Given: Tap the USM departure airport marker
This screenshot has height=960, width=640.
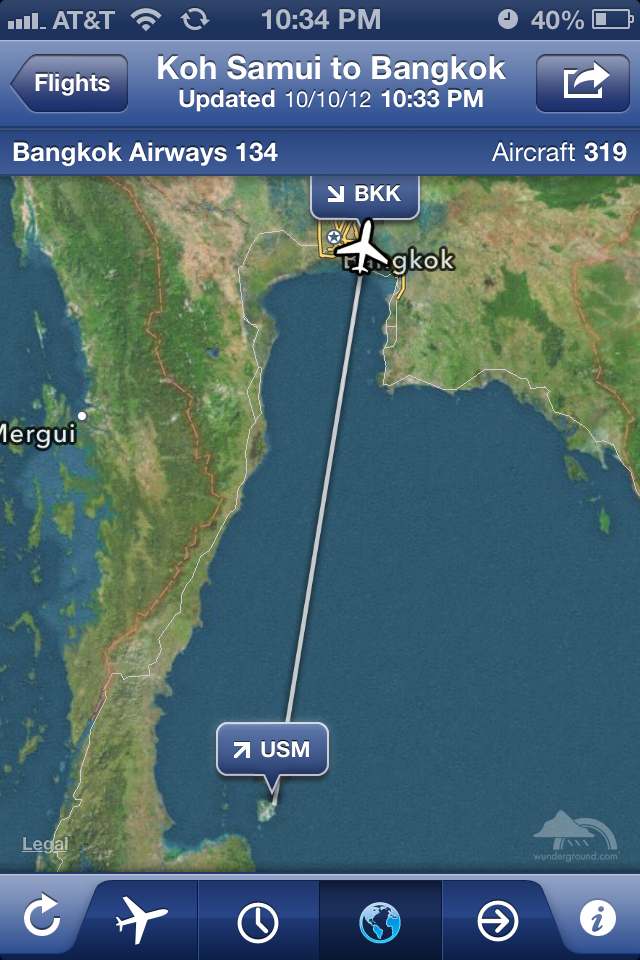Looking at the screenshot, I should [272, 750].
